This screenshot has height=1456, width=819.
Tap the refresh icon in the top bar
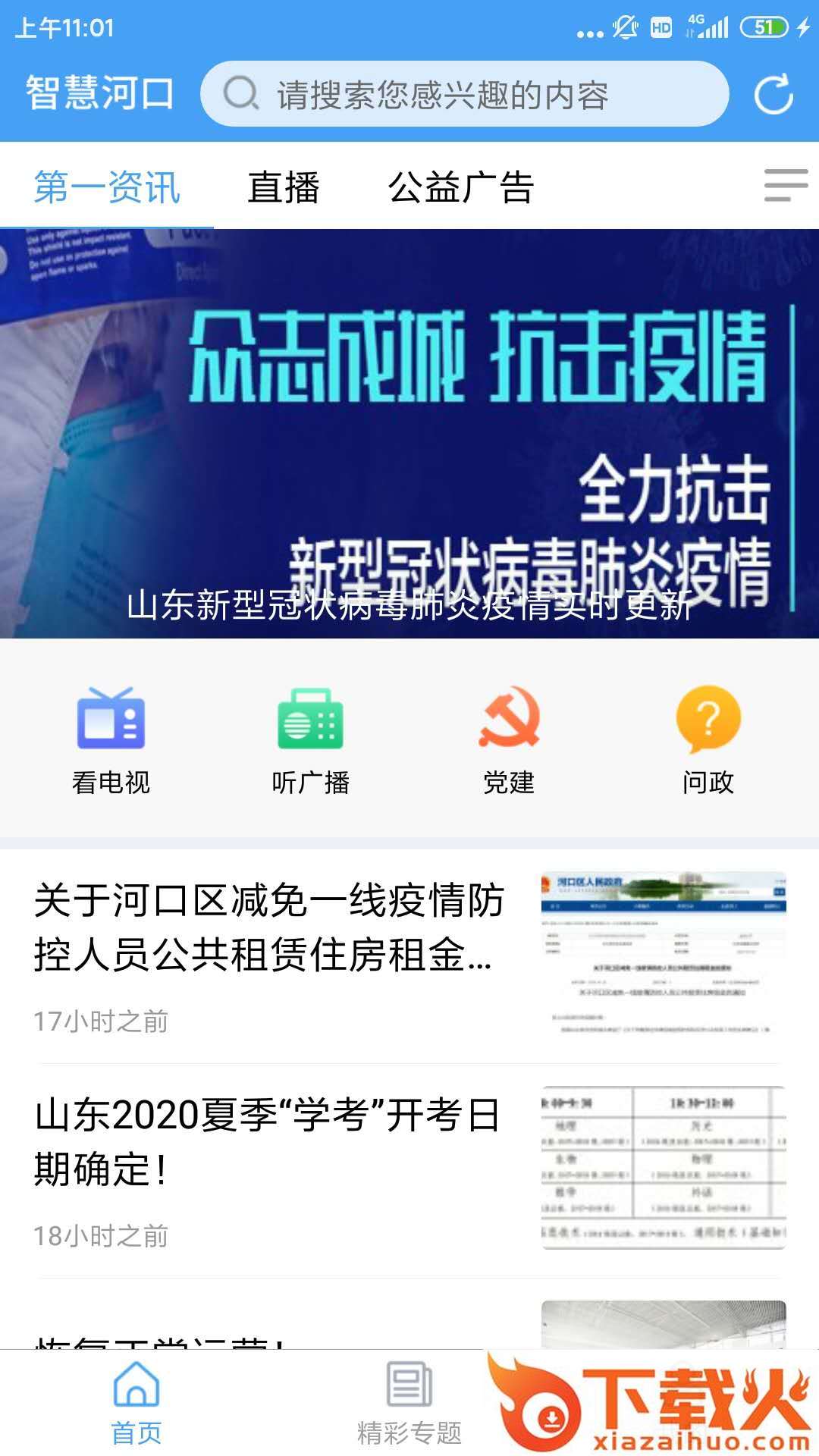click(x=773, y=95)
